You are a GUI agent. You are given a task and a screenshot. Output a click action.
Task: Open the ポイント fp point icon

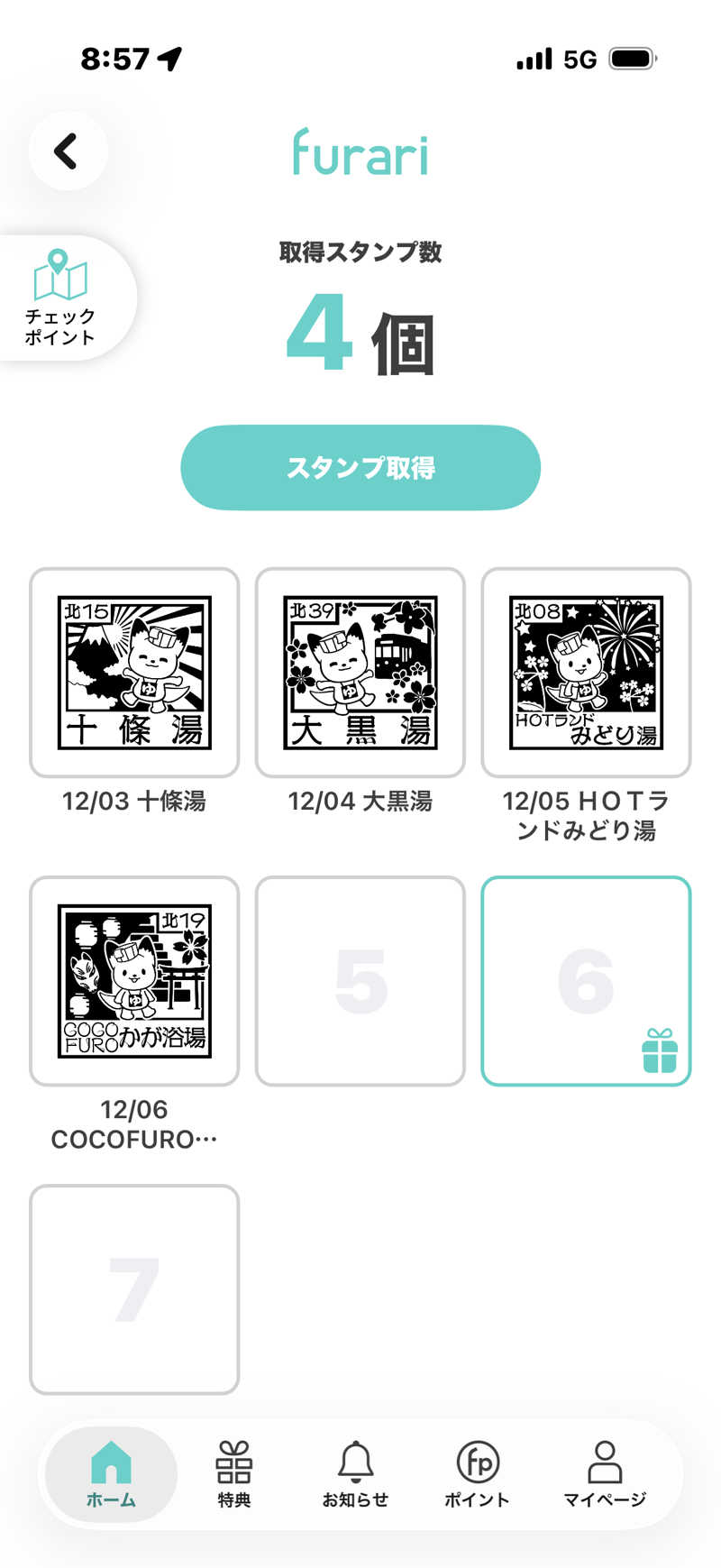pyautogui.click(x=479, y=1461)
